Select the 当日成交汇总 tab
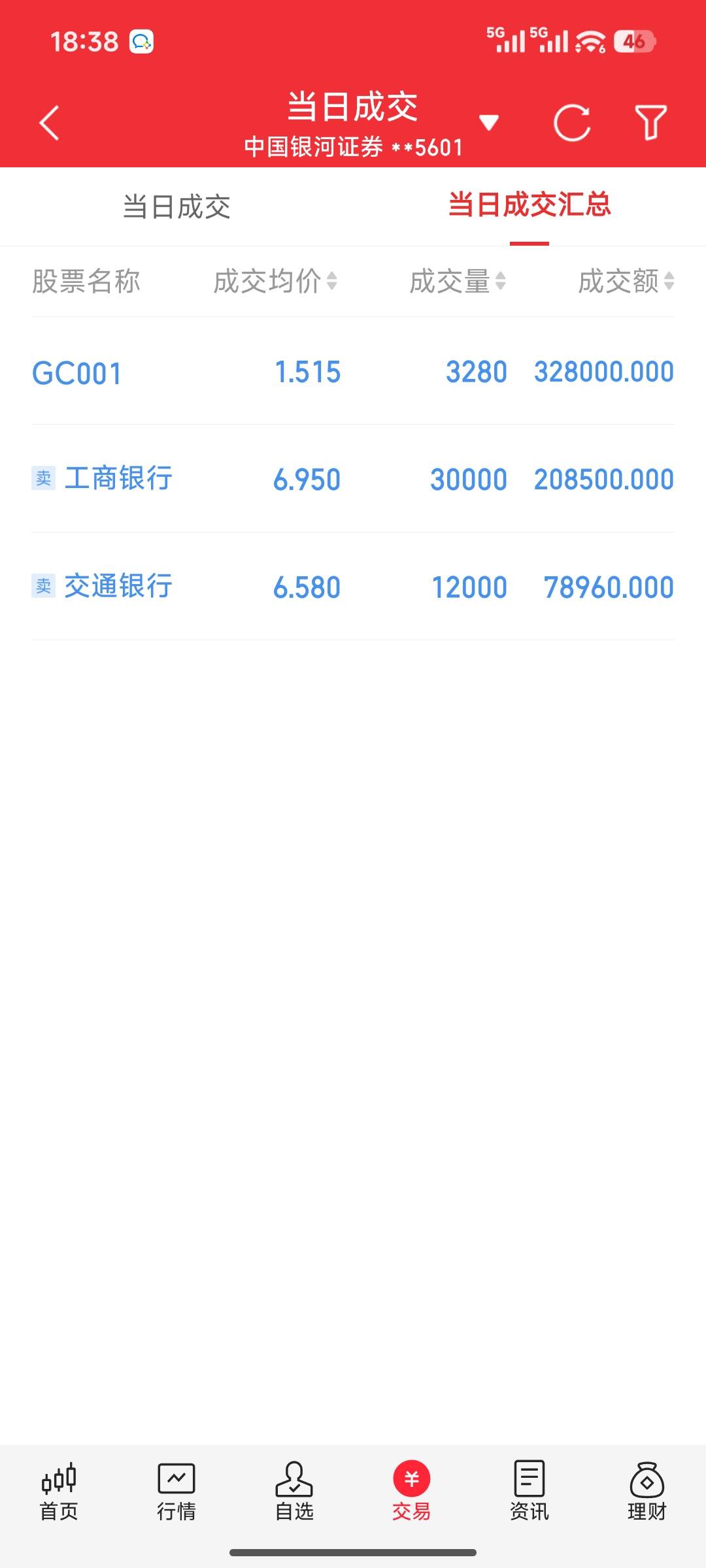Viewport: 706px width, 1568px height. coord(529,205)
